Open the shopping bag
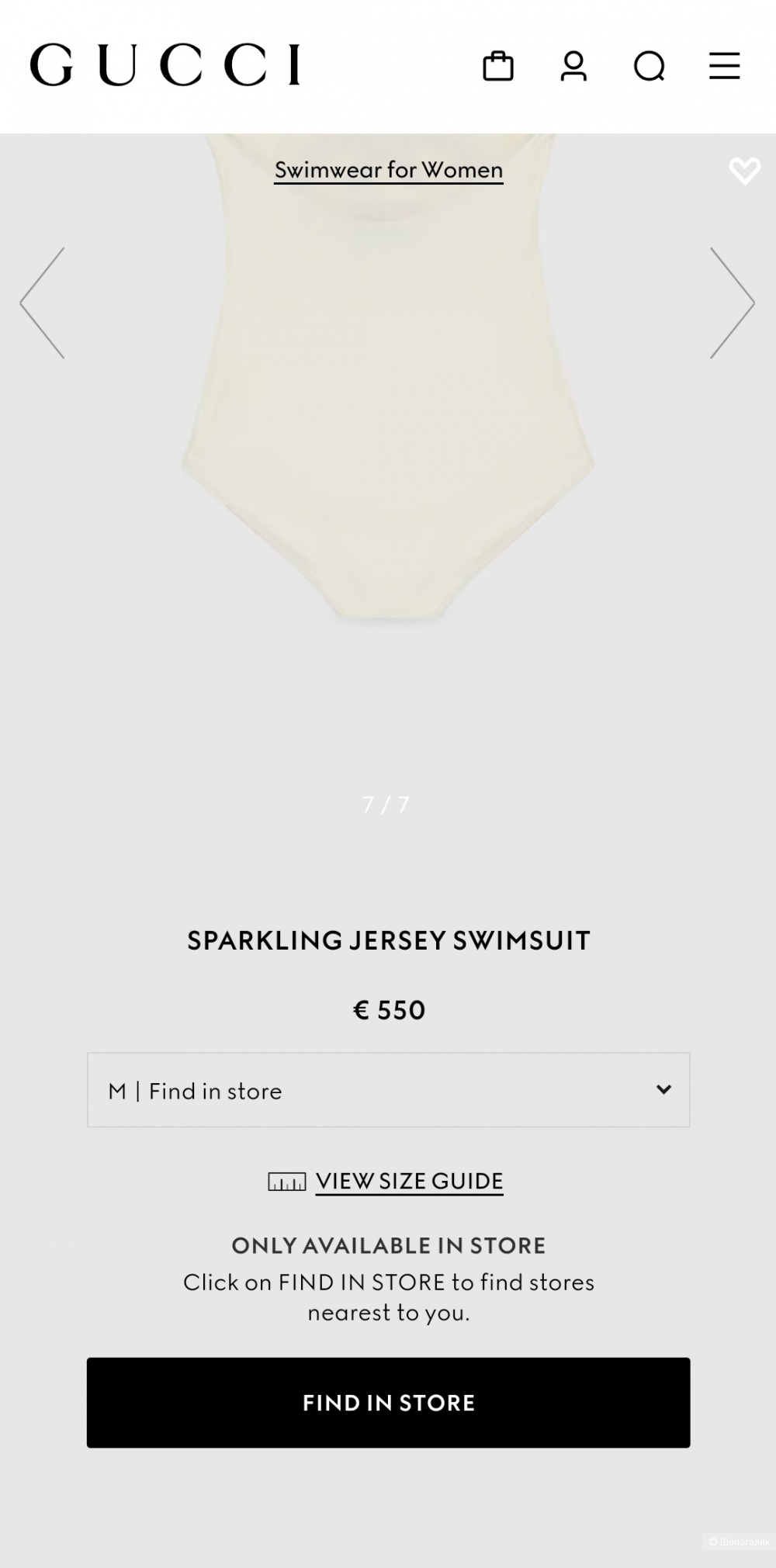The width and height of the screenshot is (776, 1568). point(497,66)
